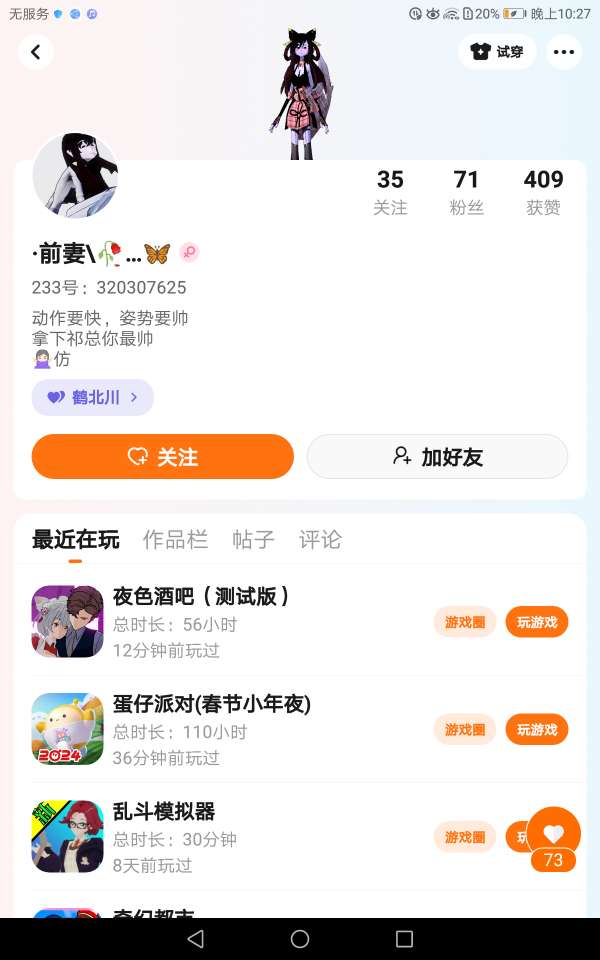Switch to the 评论 tab

point(320,540)
